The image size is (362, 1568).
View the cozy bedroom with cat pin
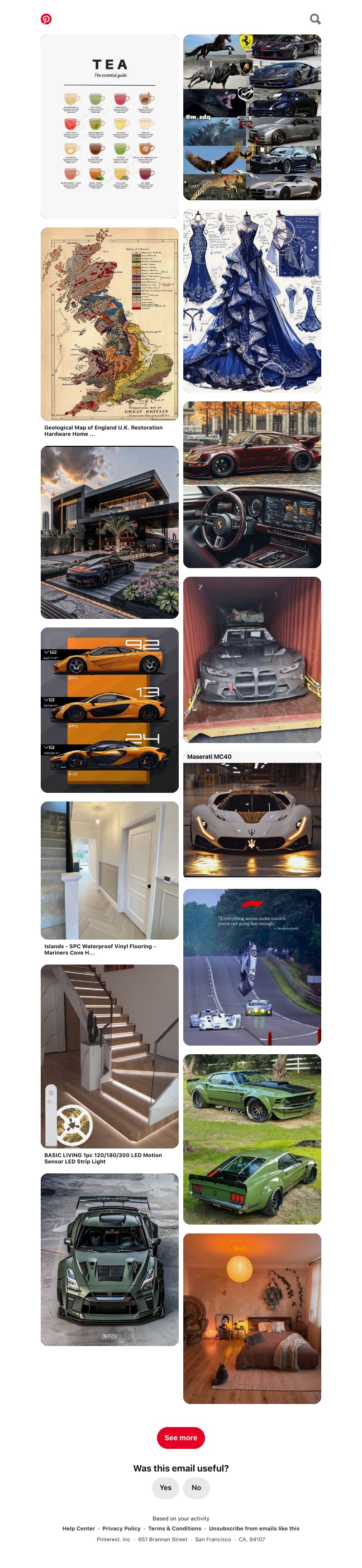252,1318
